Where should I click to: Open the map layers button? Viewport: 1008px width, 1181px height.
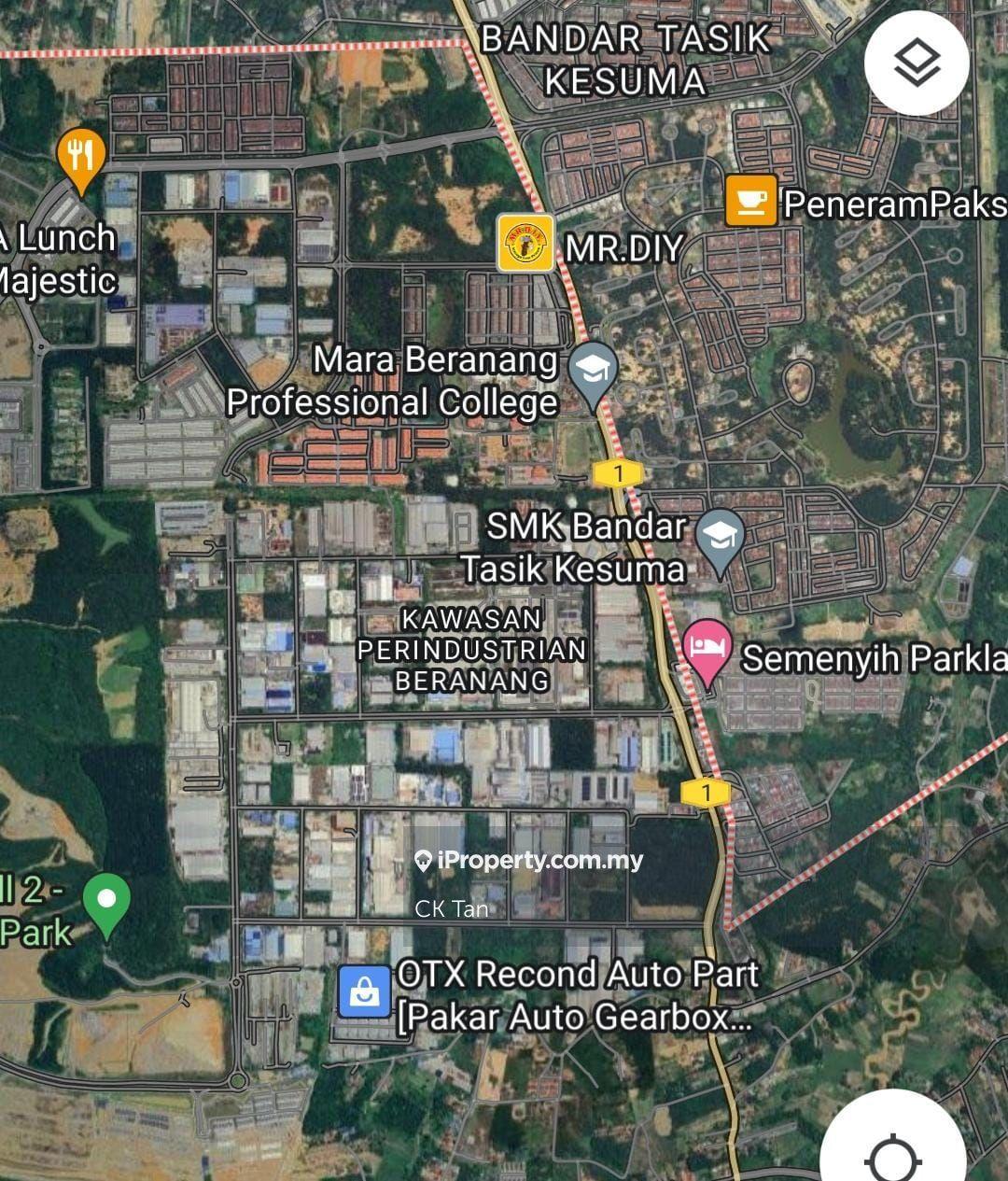(916, 63)
